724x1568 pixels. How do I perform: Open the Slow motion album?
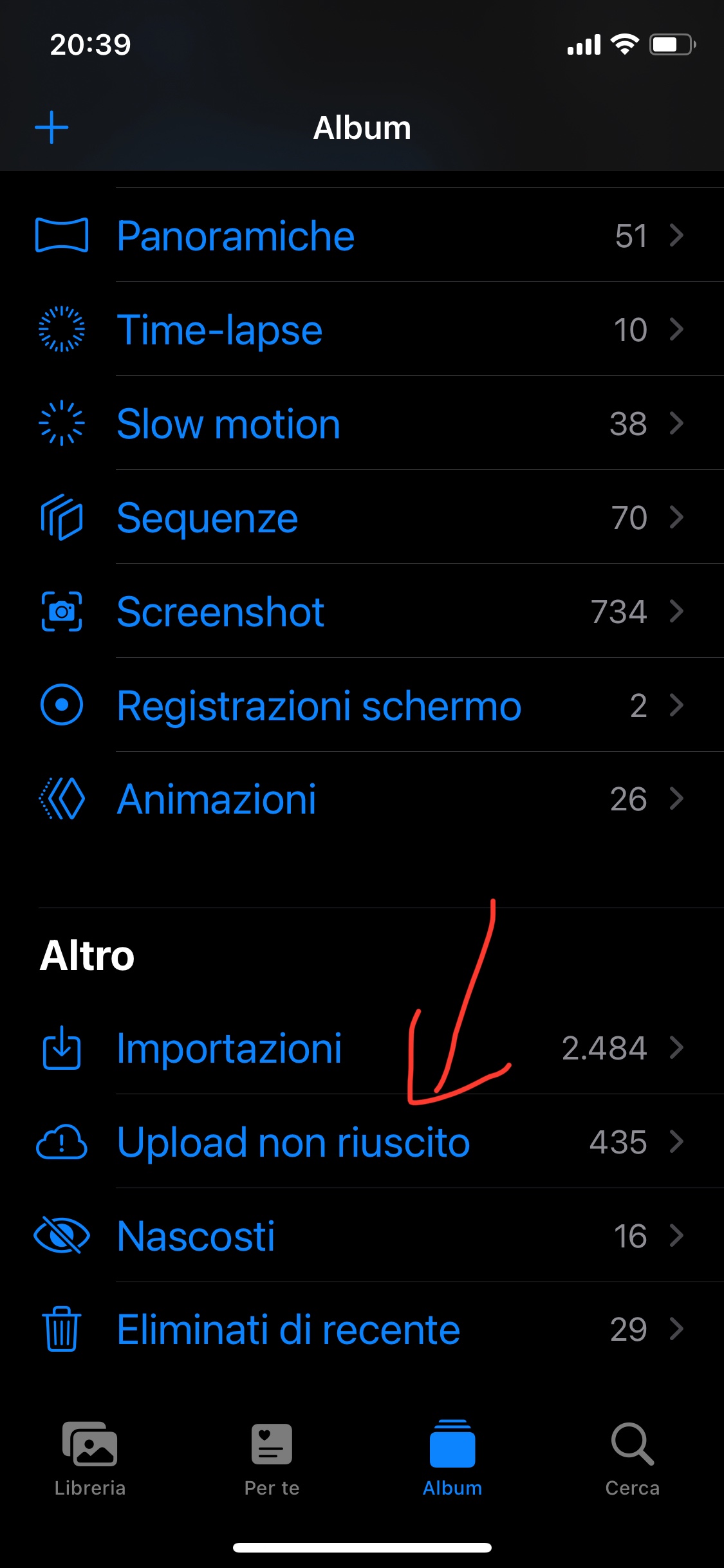point(362,423)
